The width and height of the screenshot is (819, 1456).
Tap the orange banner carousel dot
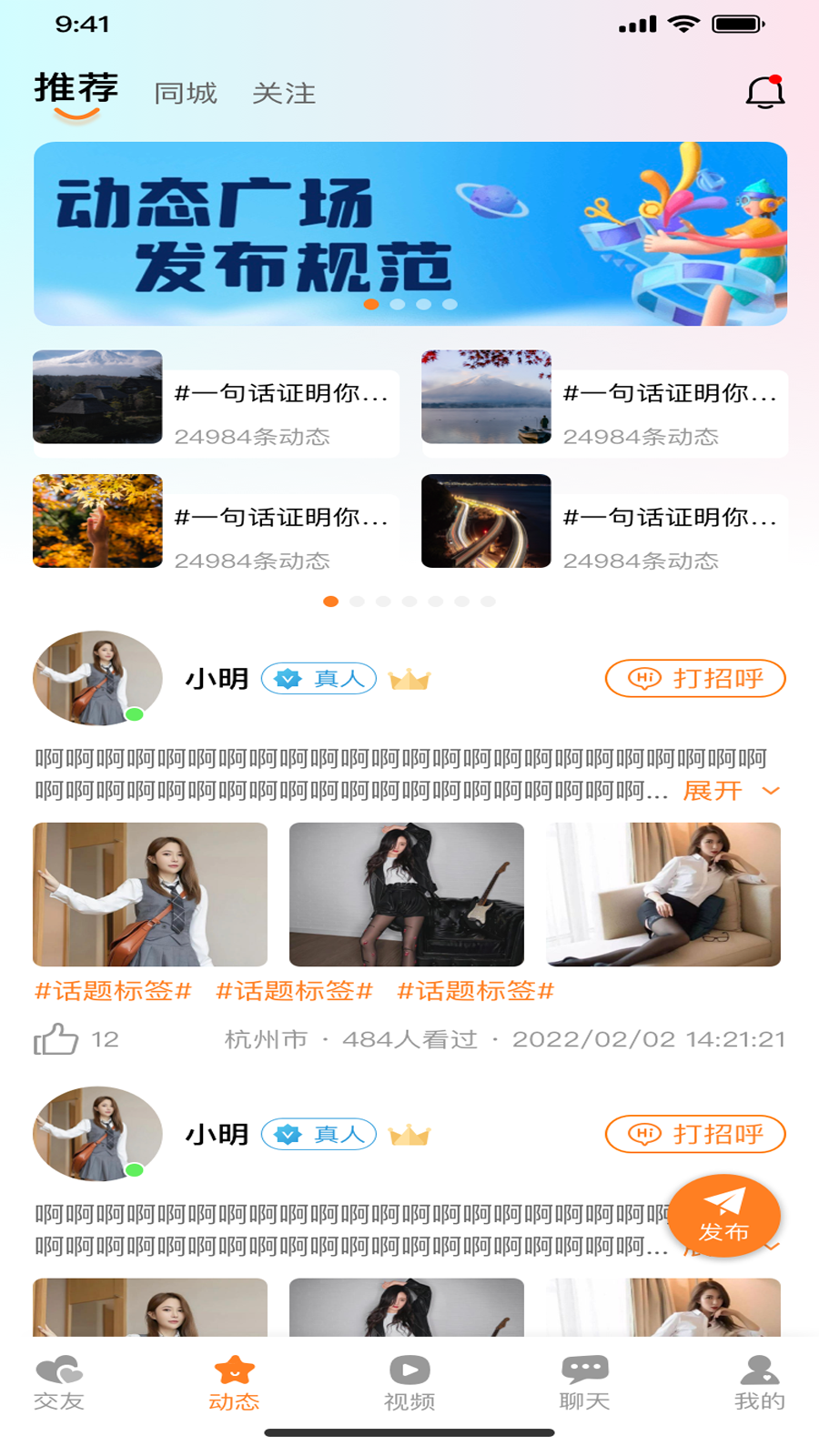coord(370,304)
